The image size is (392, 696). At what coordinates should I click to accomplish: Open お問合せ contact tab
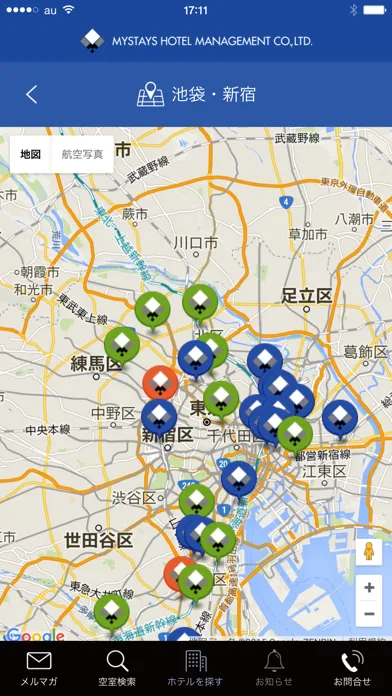click(352, 669)
